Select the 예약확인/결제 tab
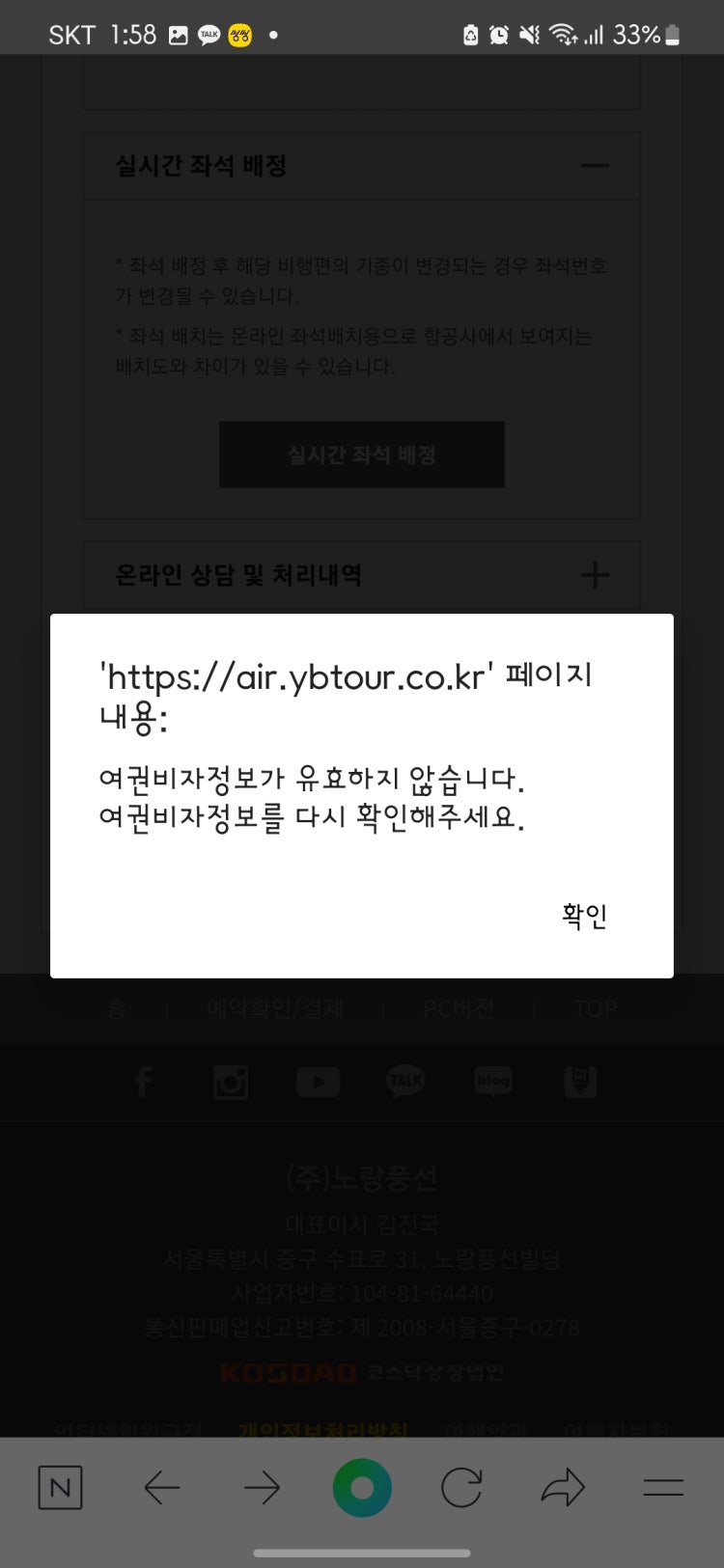 click(x=277, y=1008)
